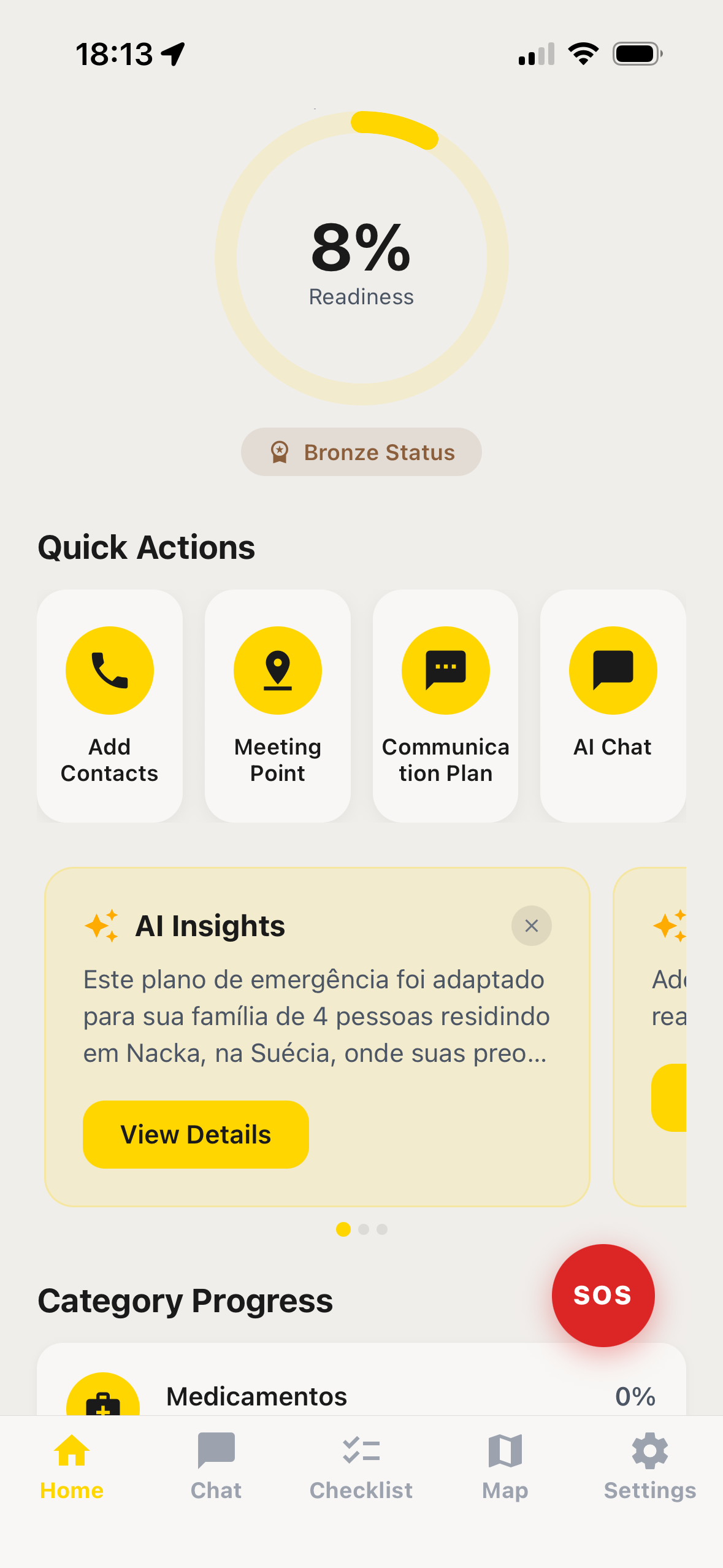Select the Meeting Point quick action

(278, 705)
